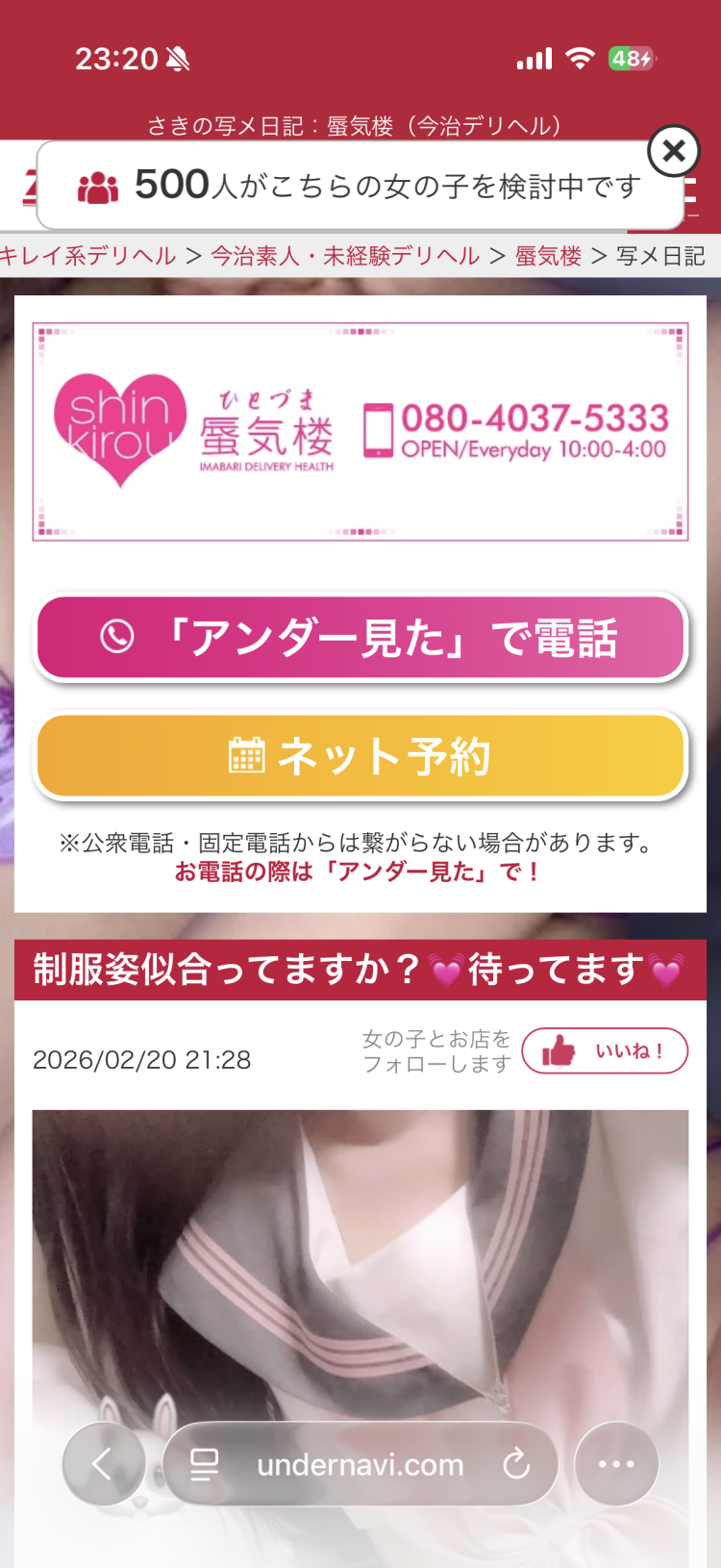
Task: Open the page settings icon in address bar
Action: point(204,1464)
